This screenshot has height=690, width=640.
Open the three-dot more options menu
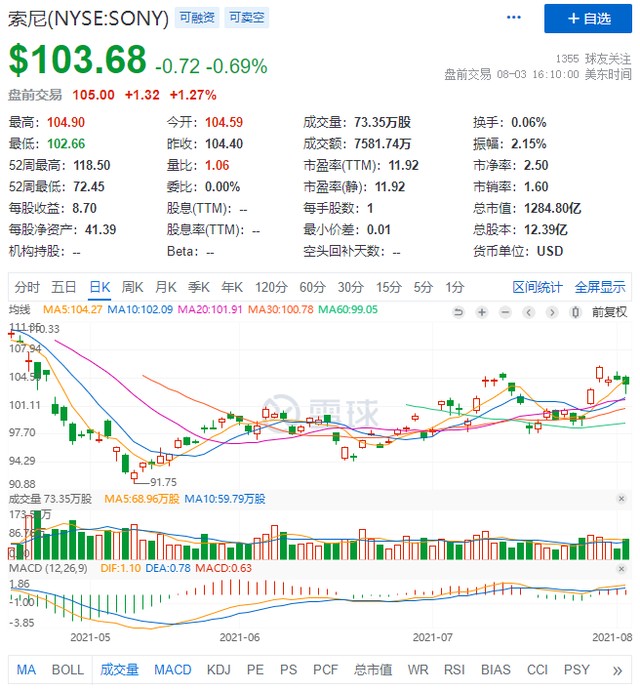514,18
